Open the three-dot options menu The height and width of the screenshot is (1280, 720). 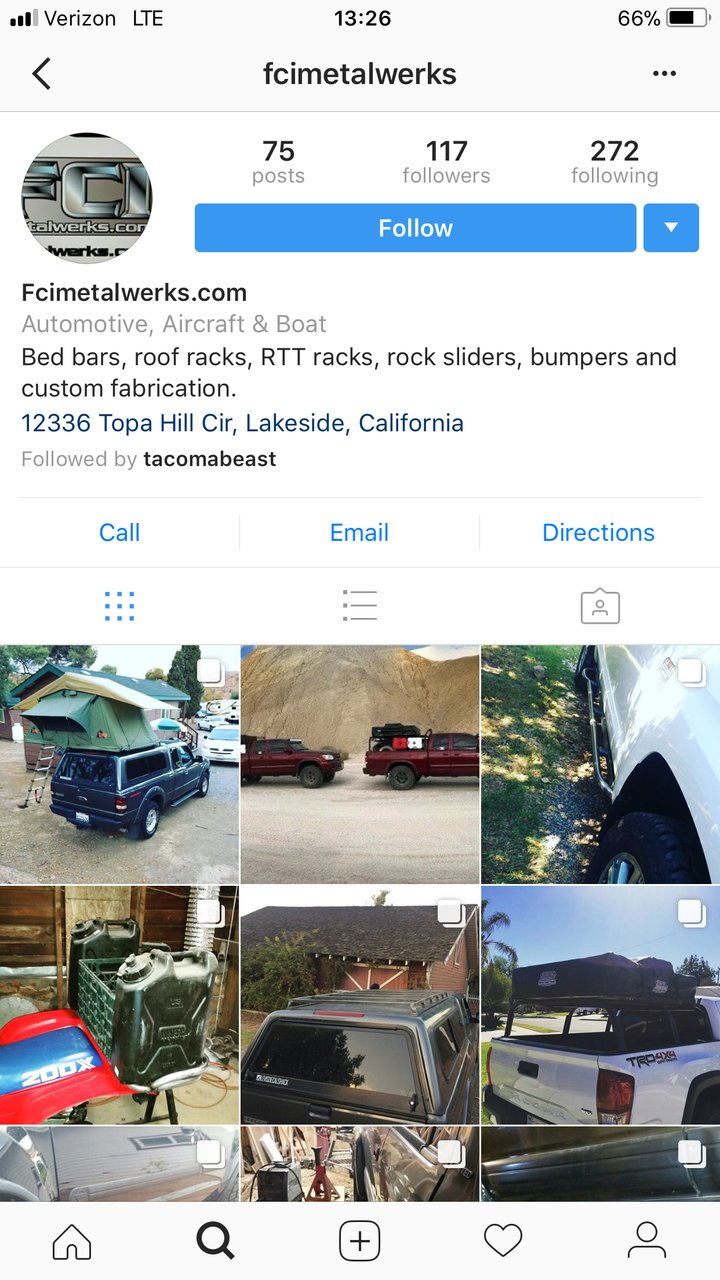coord(664,74)
